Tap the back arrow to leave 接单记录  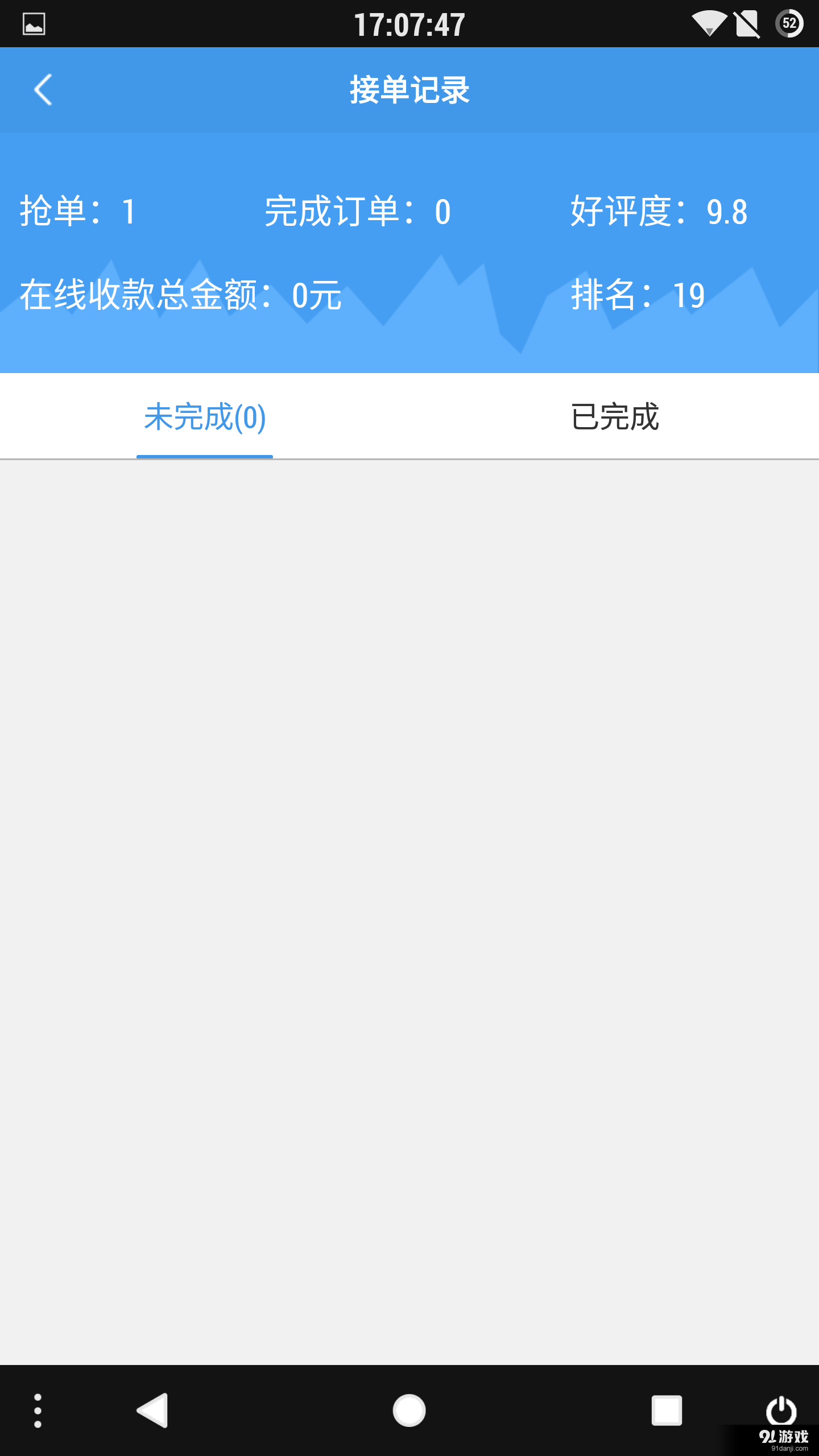tap(43, 90)
